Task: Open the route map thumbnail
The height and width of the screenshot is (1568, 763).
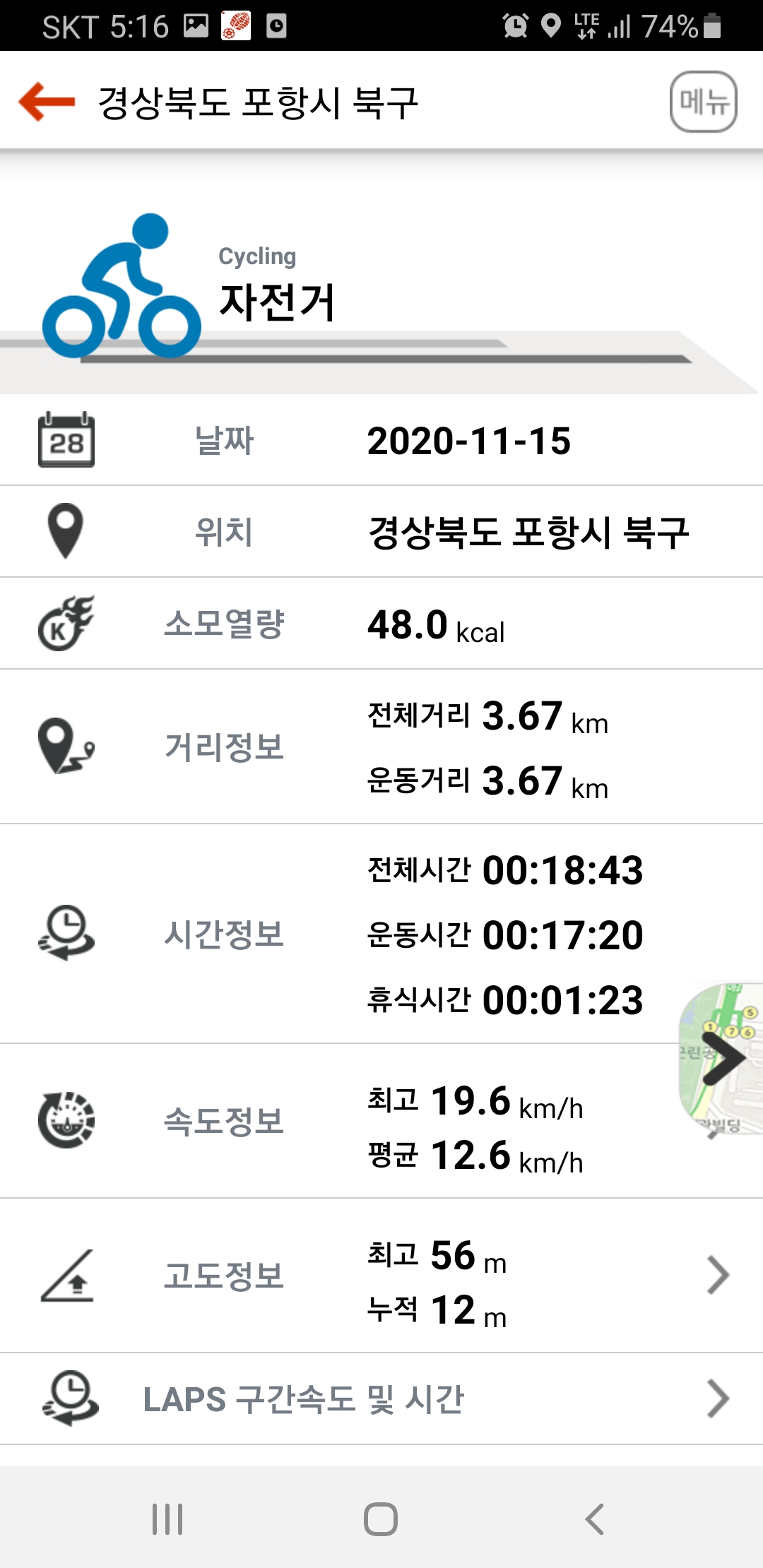Action: pyautogui.click(x=721, y=1058)
